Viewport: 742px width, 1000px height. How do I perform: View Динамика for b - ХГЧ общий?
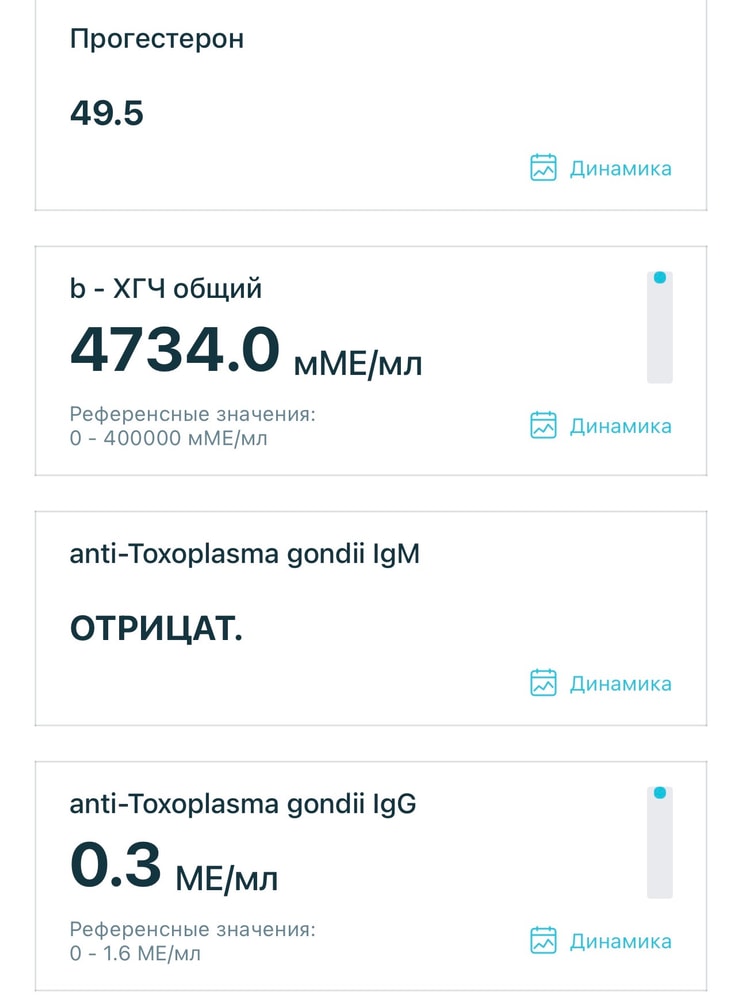click(601, 426)
